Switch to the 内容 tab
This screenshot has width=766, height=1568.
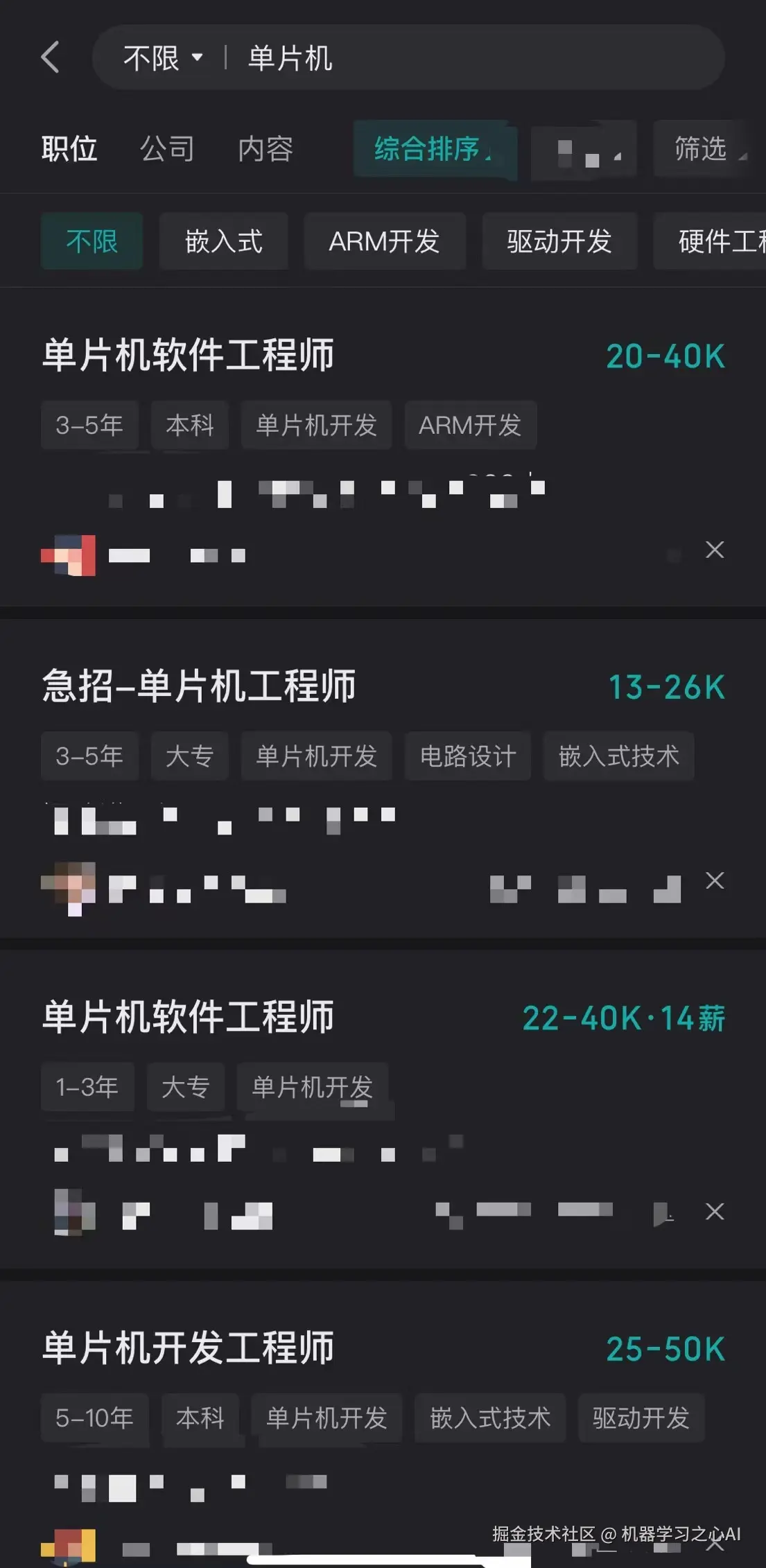pos(266,148)
